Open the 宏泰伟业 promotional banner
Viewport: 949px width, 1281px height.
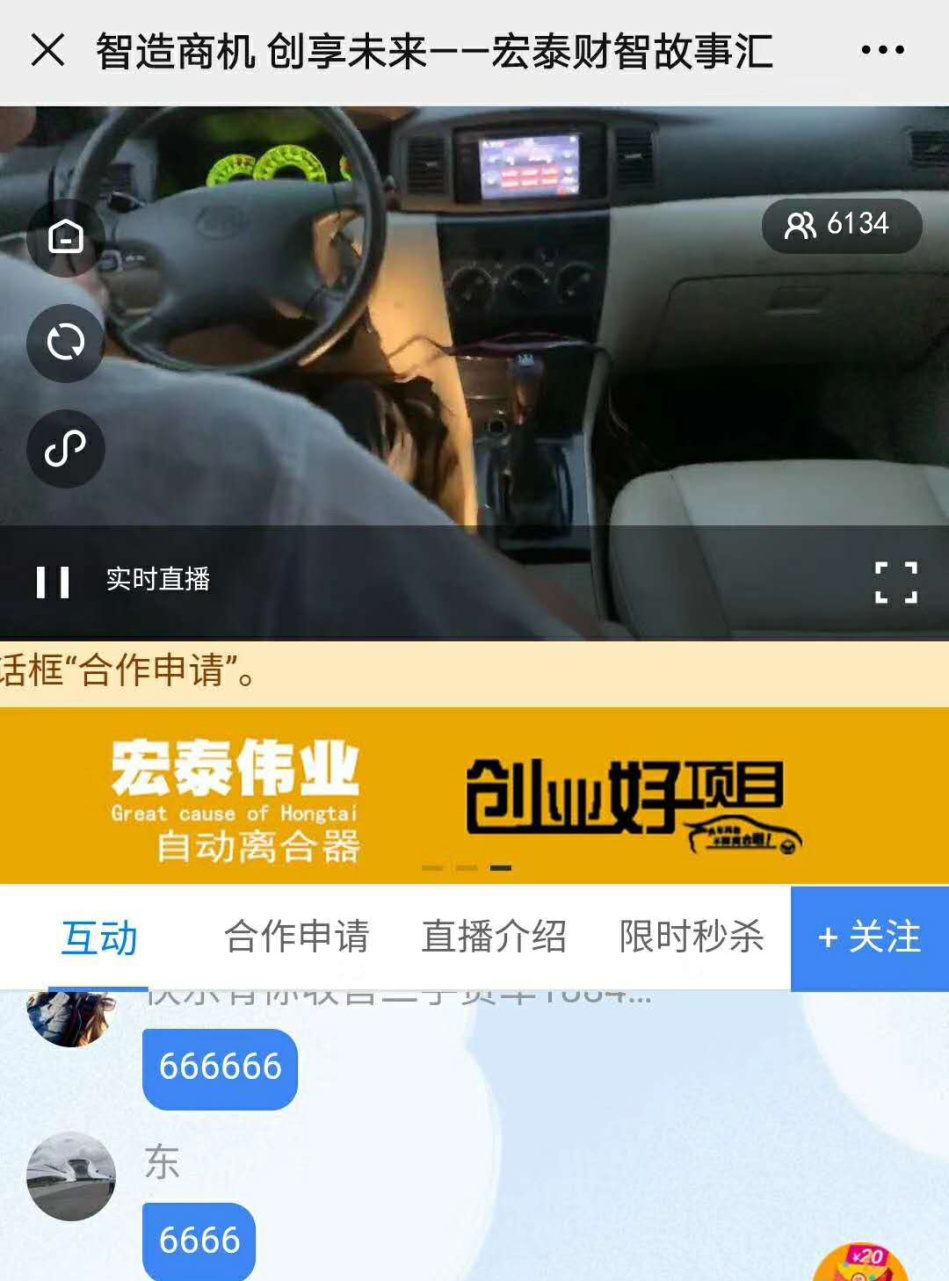[x=474, y=797]
